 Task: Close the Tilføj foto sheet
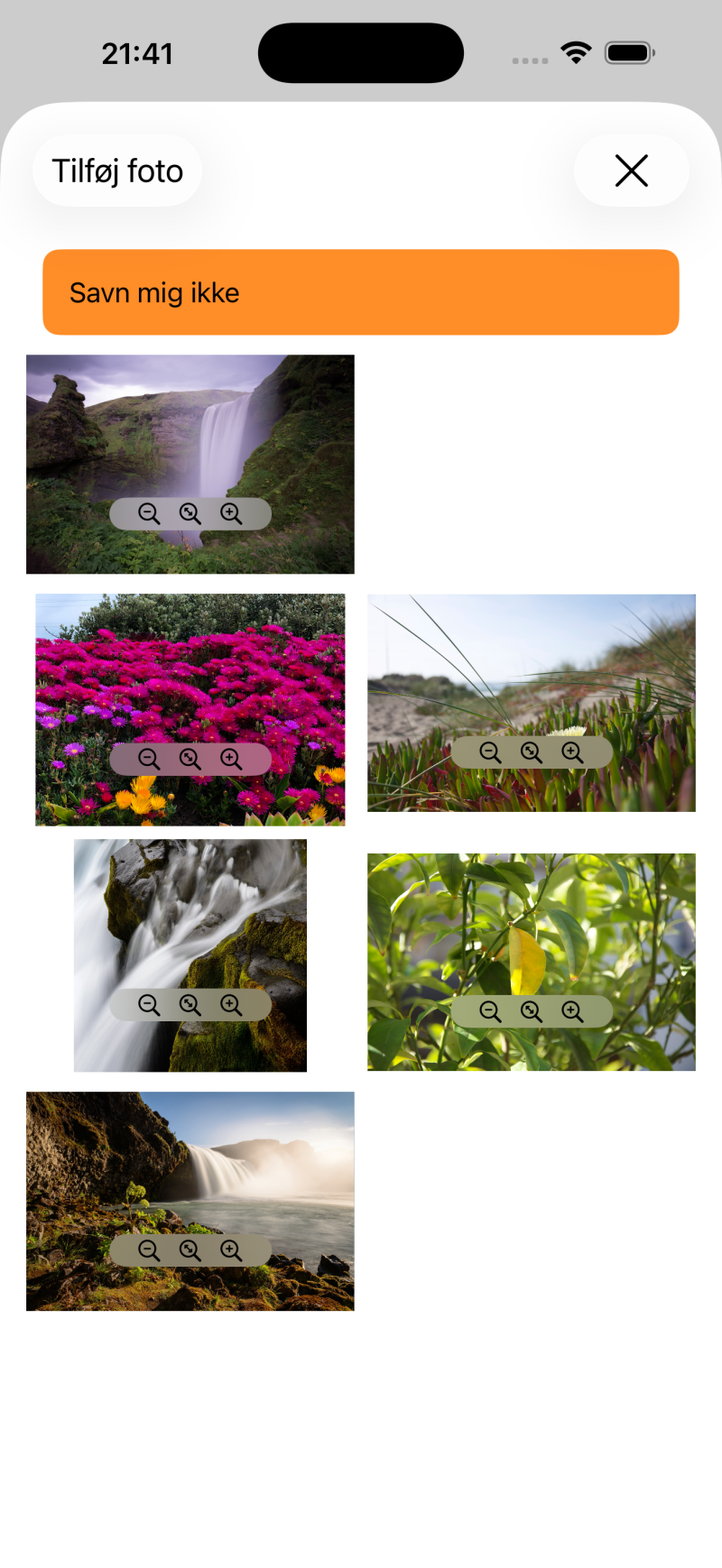coord(631,171)
